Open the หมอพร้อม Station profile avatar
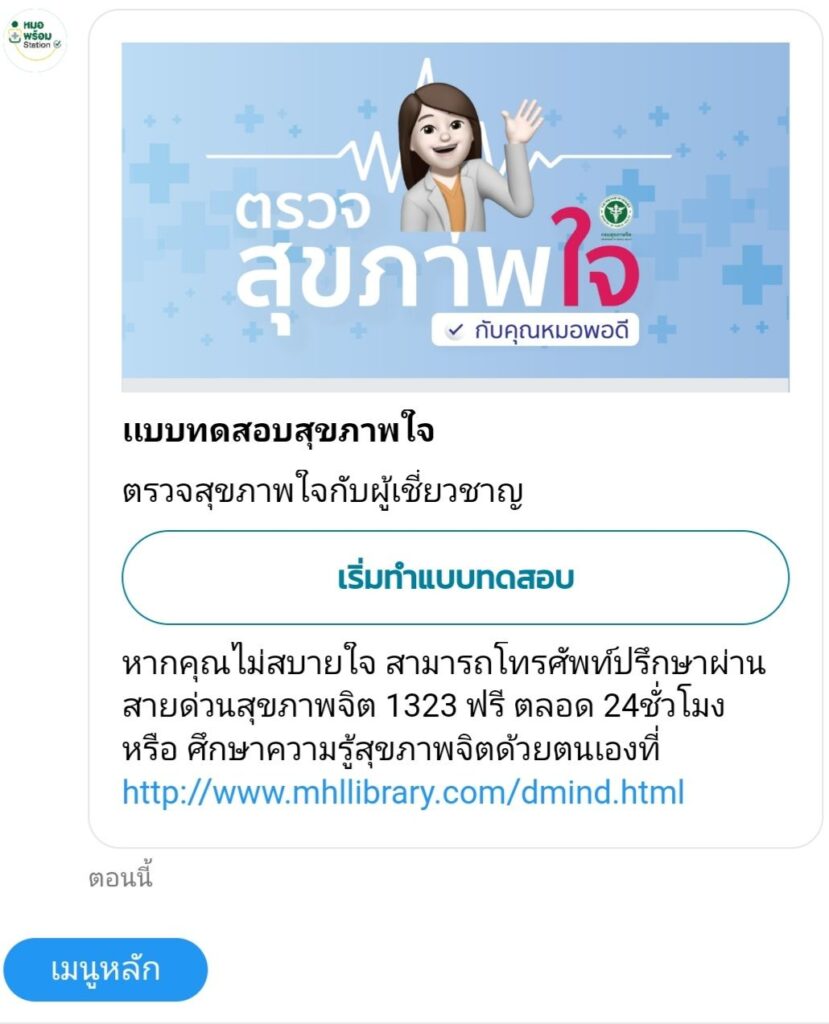This screenshot has height=1024, width=829. pos(35,40)
